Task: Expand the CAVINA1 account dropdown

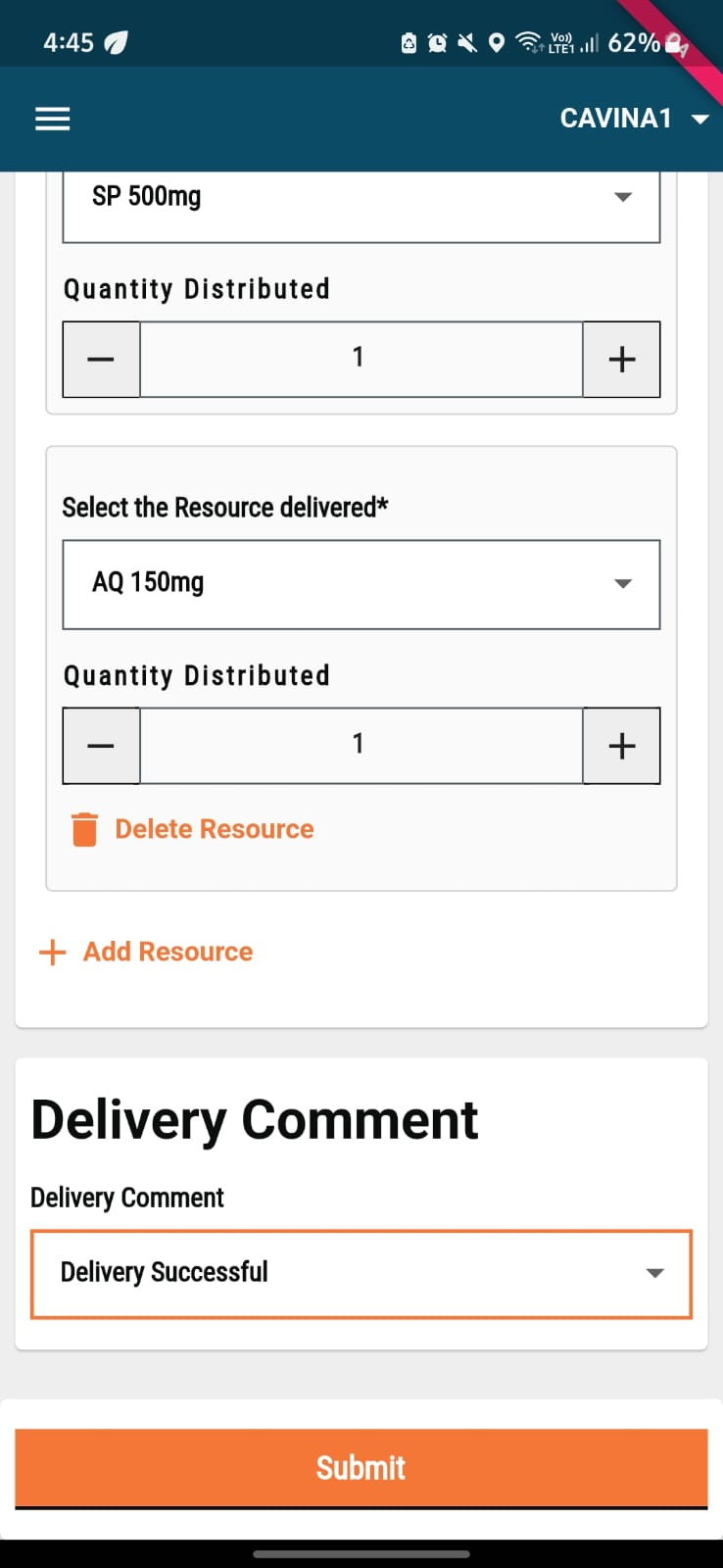Action: (633, 120)
